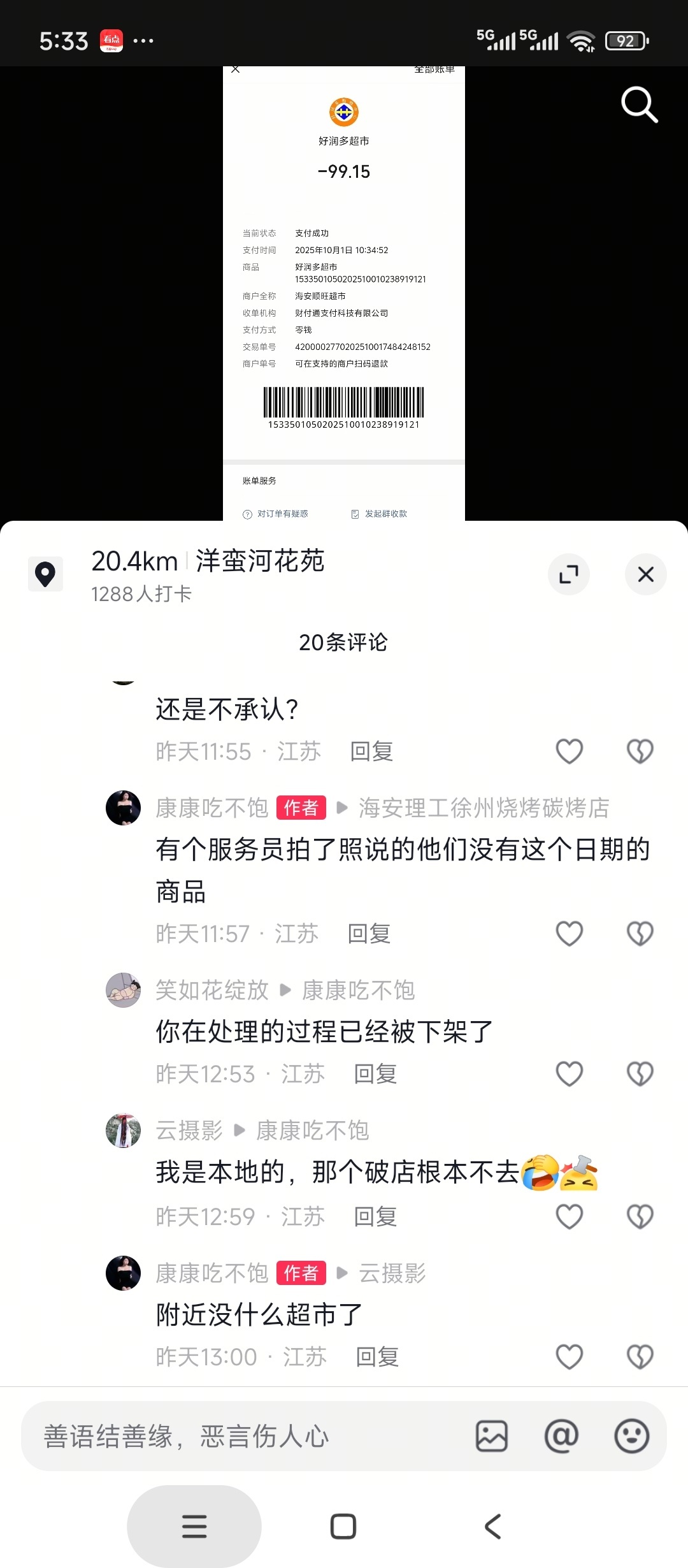Screen dimensions: 688x1568
Task: Reply to comment 附近没什么超市了
Action: [x=377, y=1357]
